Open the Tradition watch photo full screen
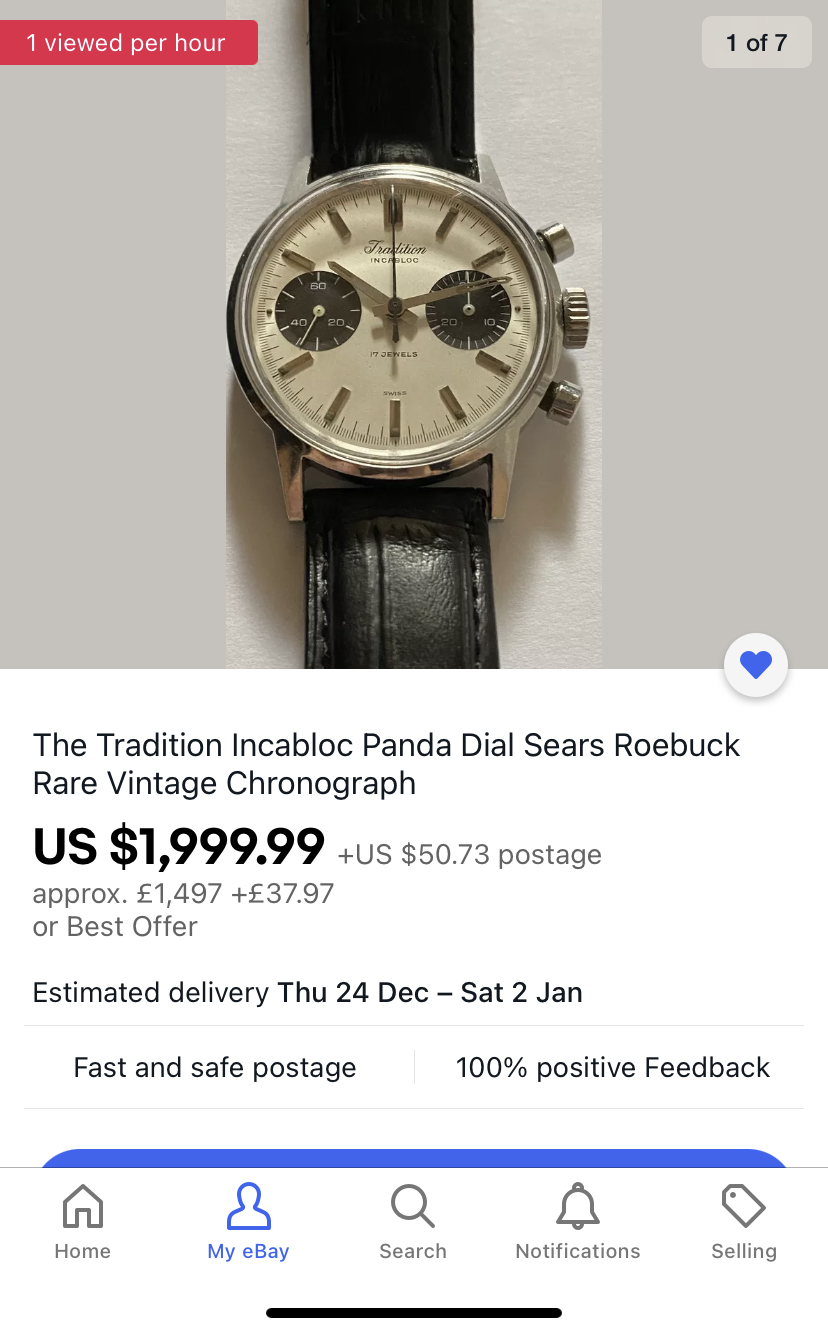 tap(413, 330)
